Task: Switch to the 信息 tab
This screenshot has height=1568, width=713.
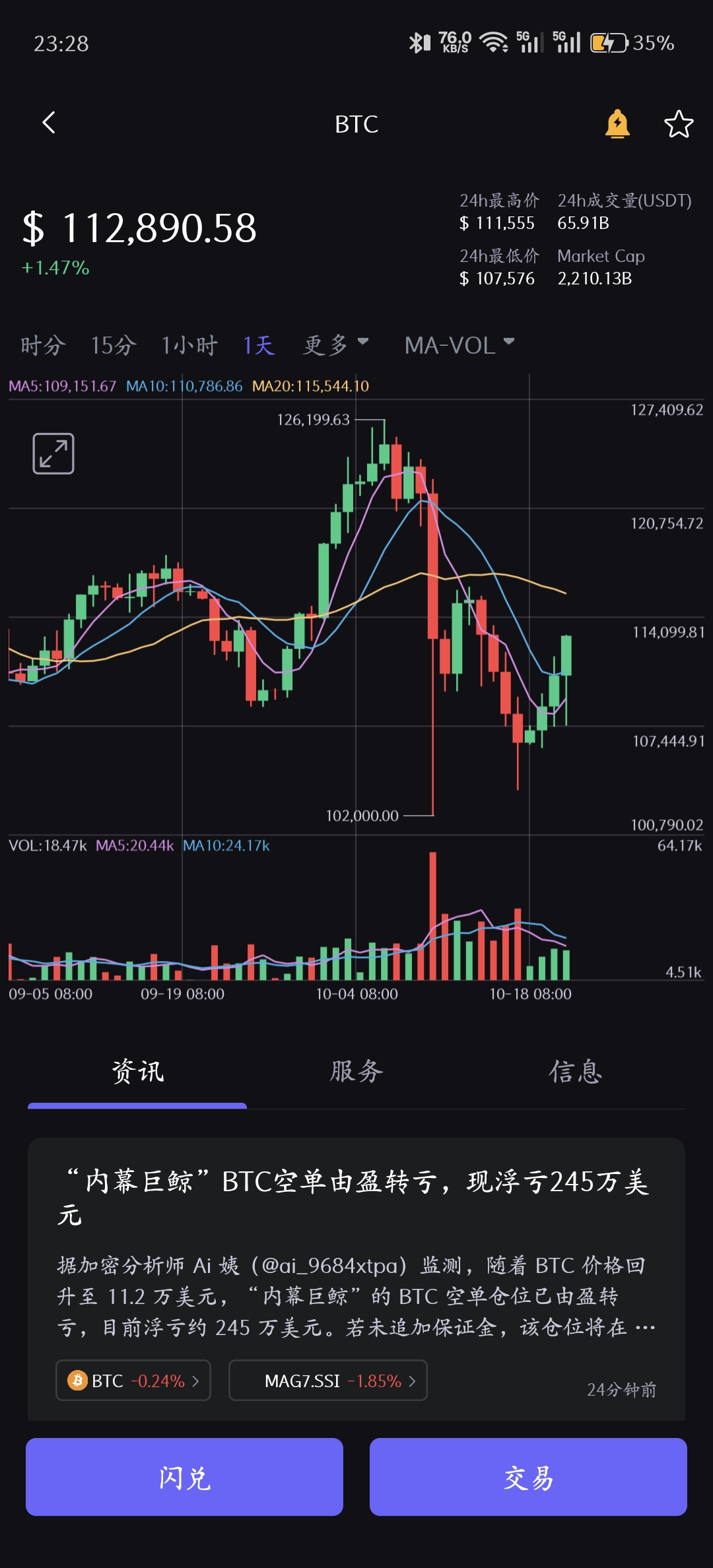Action: click(x=575, y=1072)
